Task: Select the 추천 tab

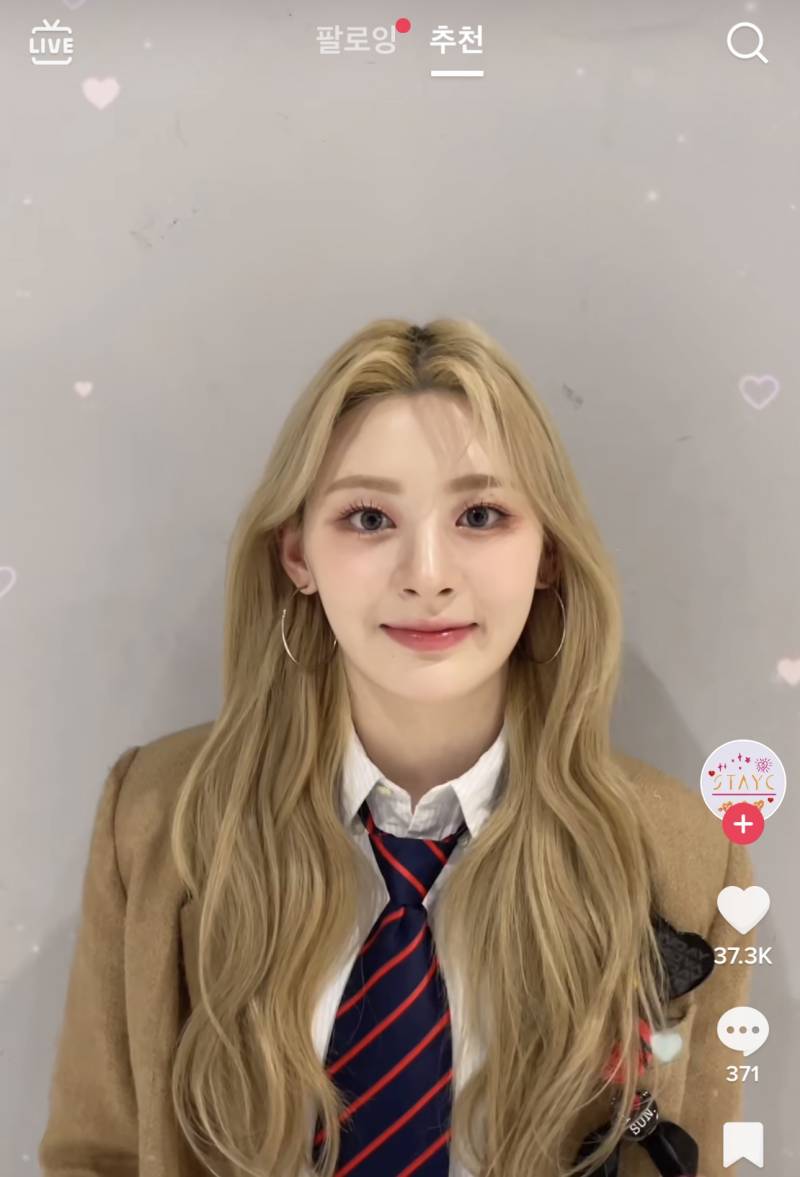Action: tap(457, 40)
